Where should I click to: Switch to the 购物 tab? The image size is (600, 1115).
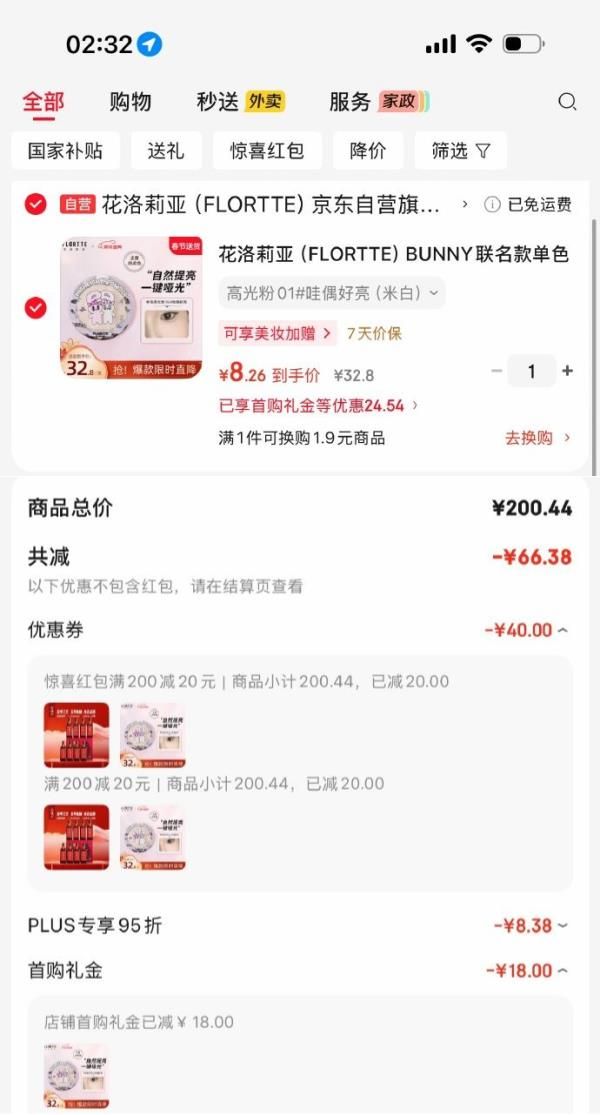(x=130, y=101)
